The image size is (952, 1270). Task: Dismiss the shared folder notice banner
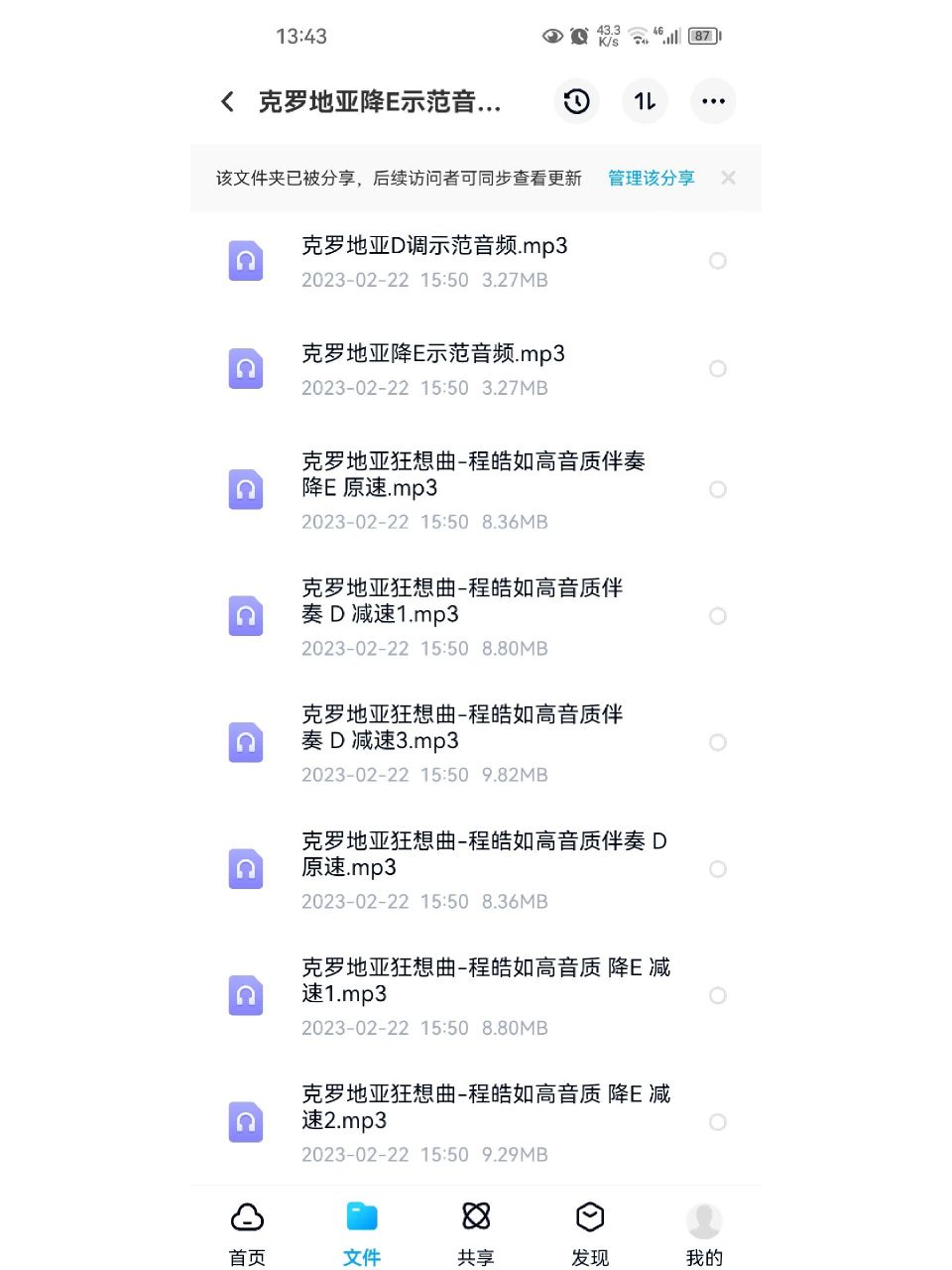click(728, 178)
